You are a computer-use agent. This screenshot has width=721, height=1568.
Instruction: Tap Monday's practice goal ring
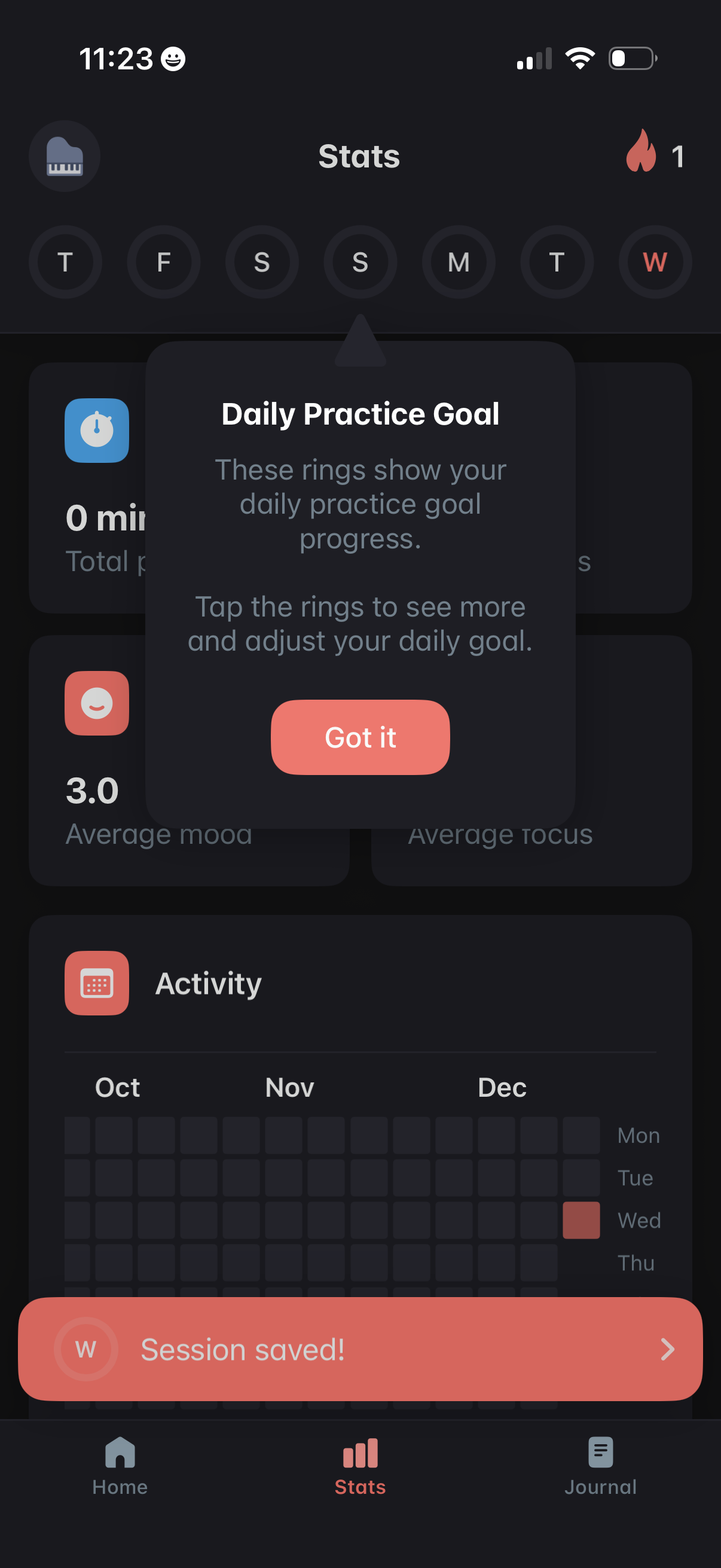coord(459,263)
